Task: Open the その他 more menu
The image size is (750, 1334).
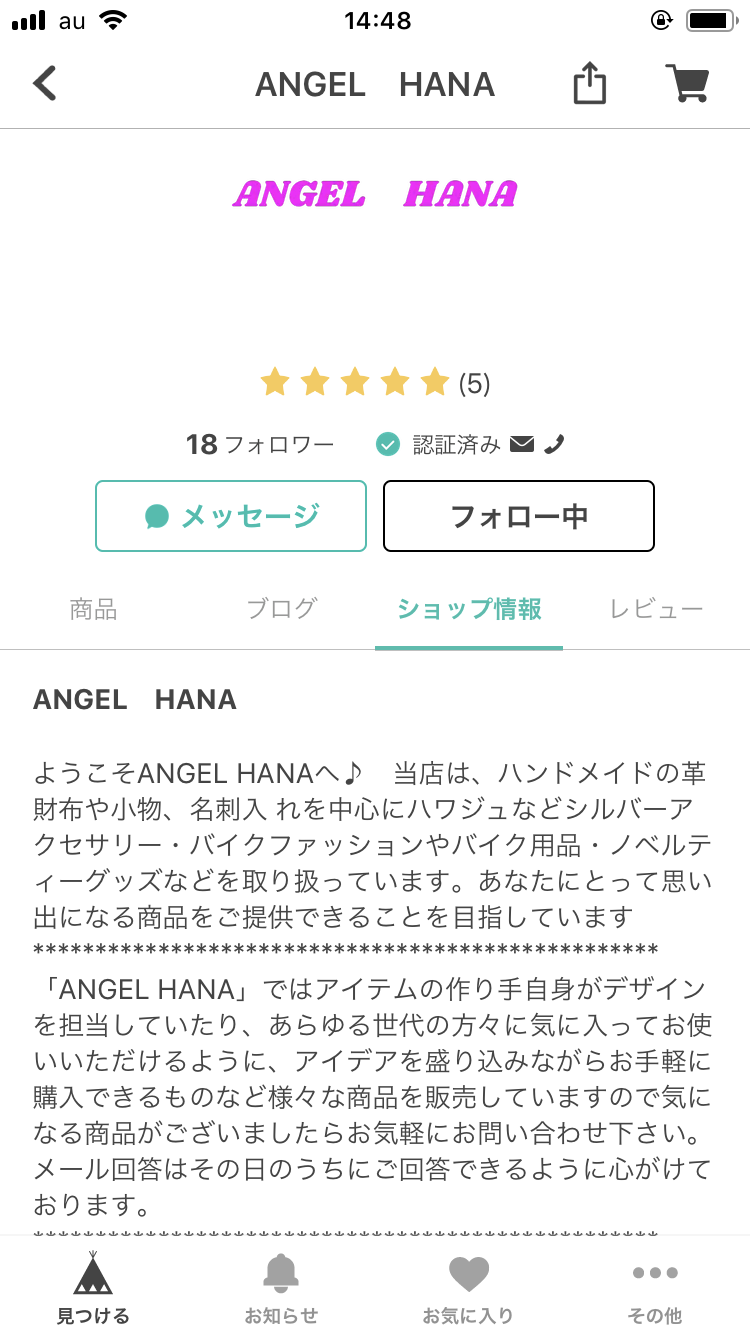Action: tap(655, 1287)
